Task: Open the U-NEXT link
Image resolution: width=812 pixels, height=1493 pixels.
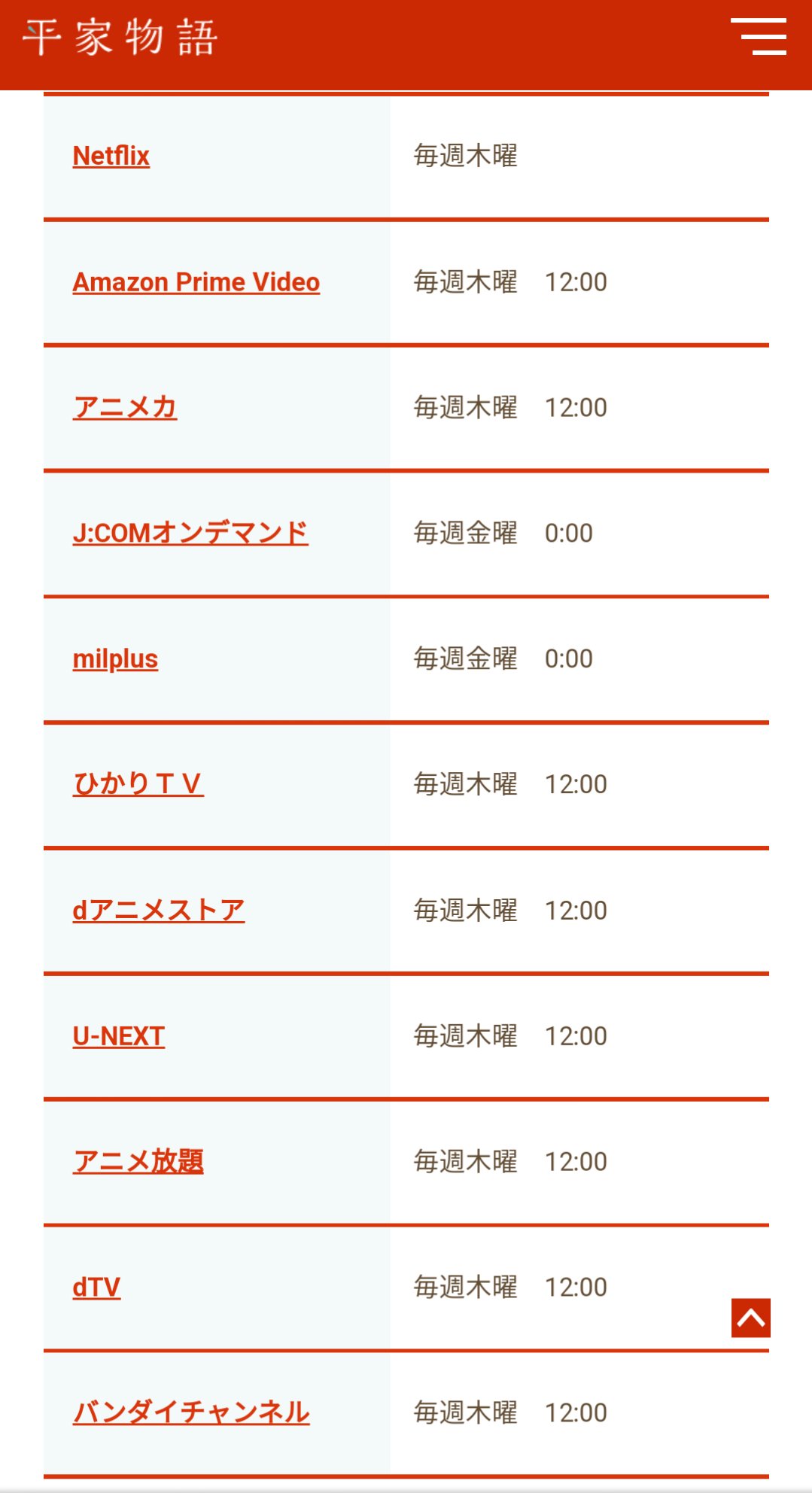Action: (x=118, y=1036)
